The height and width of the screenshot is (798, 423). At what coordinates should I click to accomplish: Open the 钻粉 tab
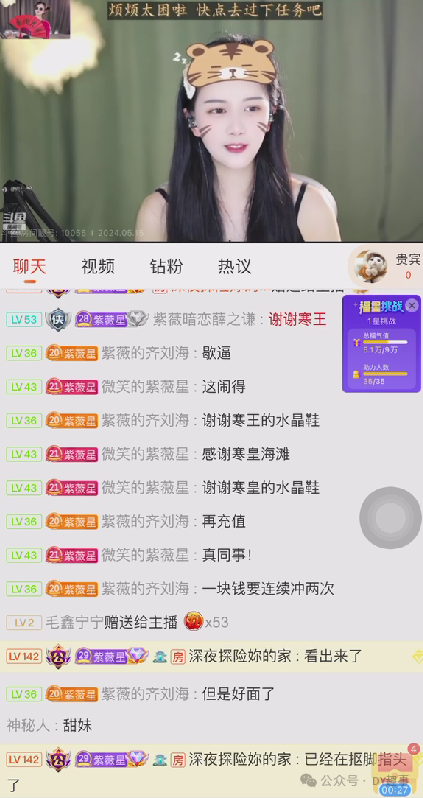point(166,266)
